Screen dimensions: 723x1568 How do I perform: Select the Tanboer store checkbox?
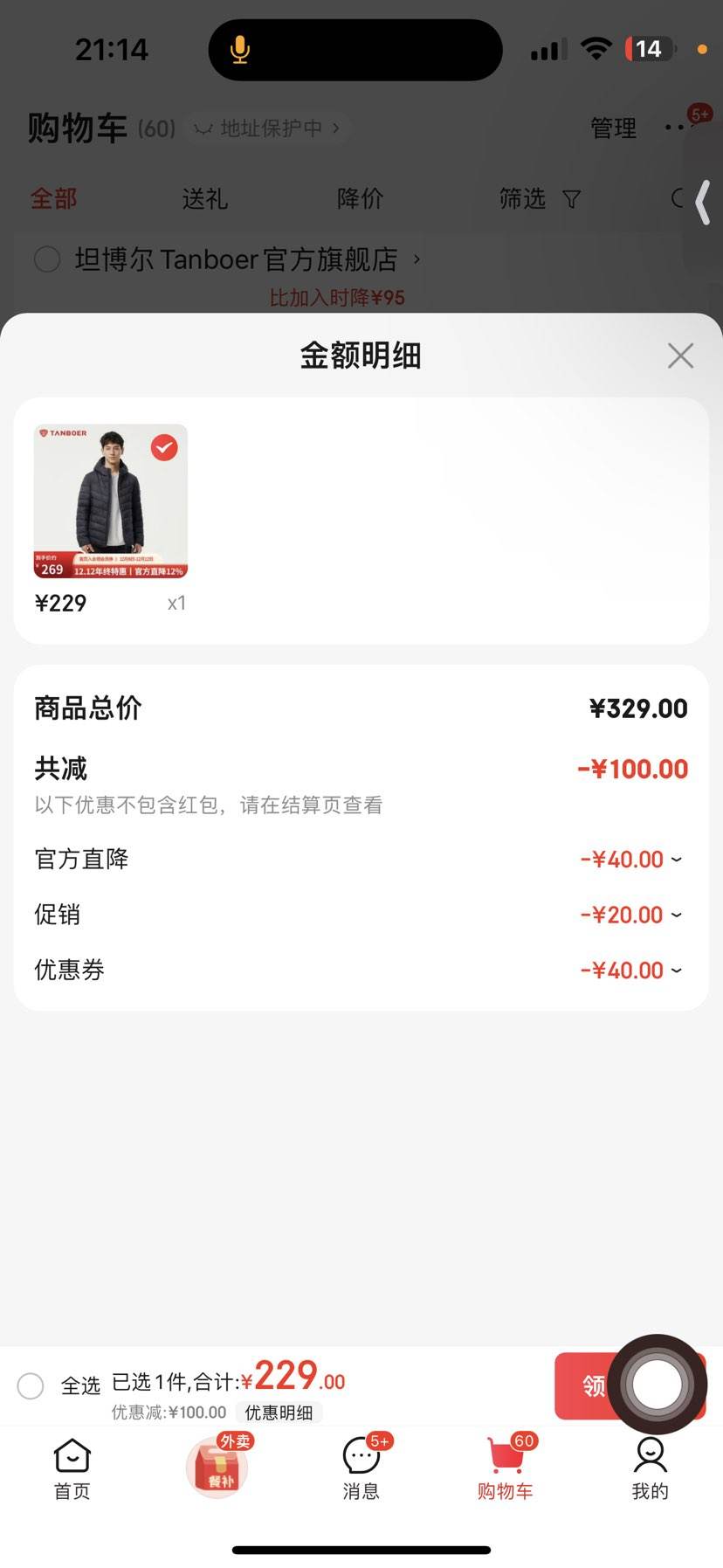click(46, 259)
